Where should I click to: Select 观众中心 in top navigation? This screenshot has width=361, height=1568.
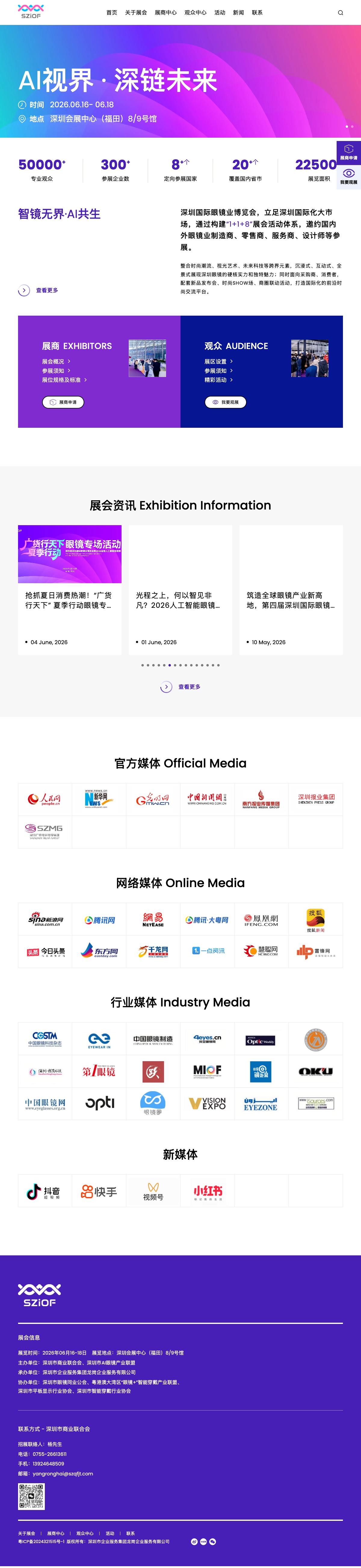pyautogui.click(x=196, y=13)
